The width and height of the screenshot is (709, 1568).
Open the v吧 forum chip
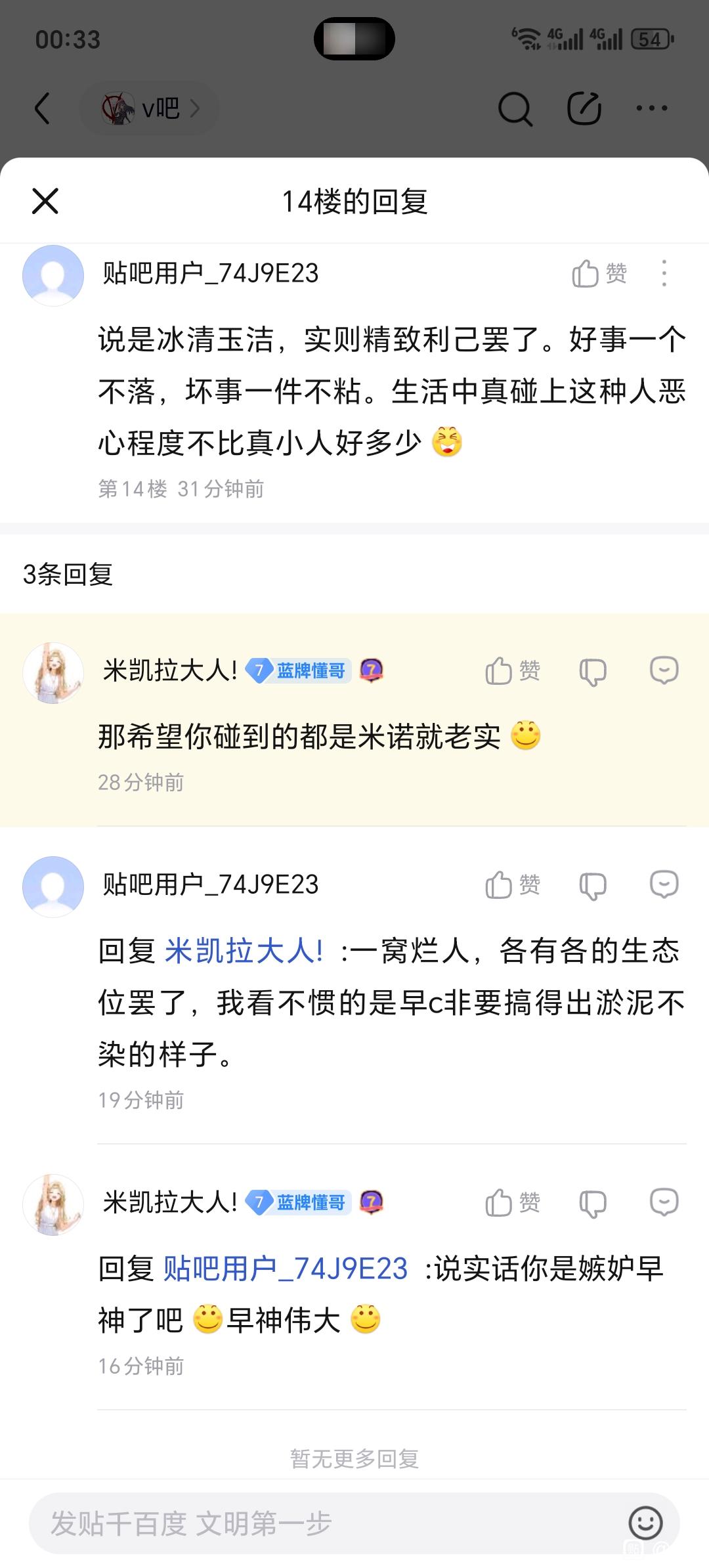[150, 108]
